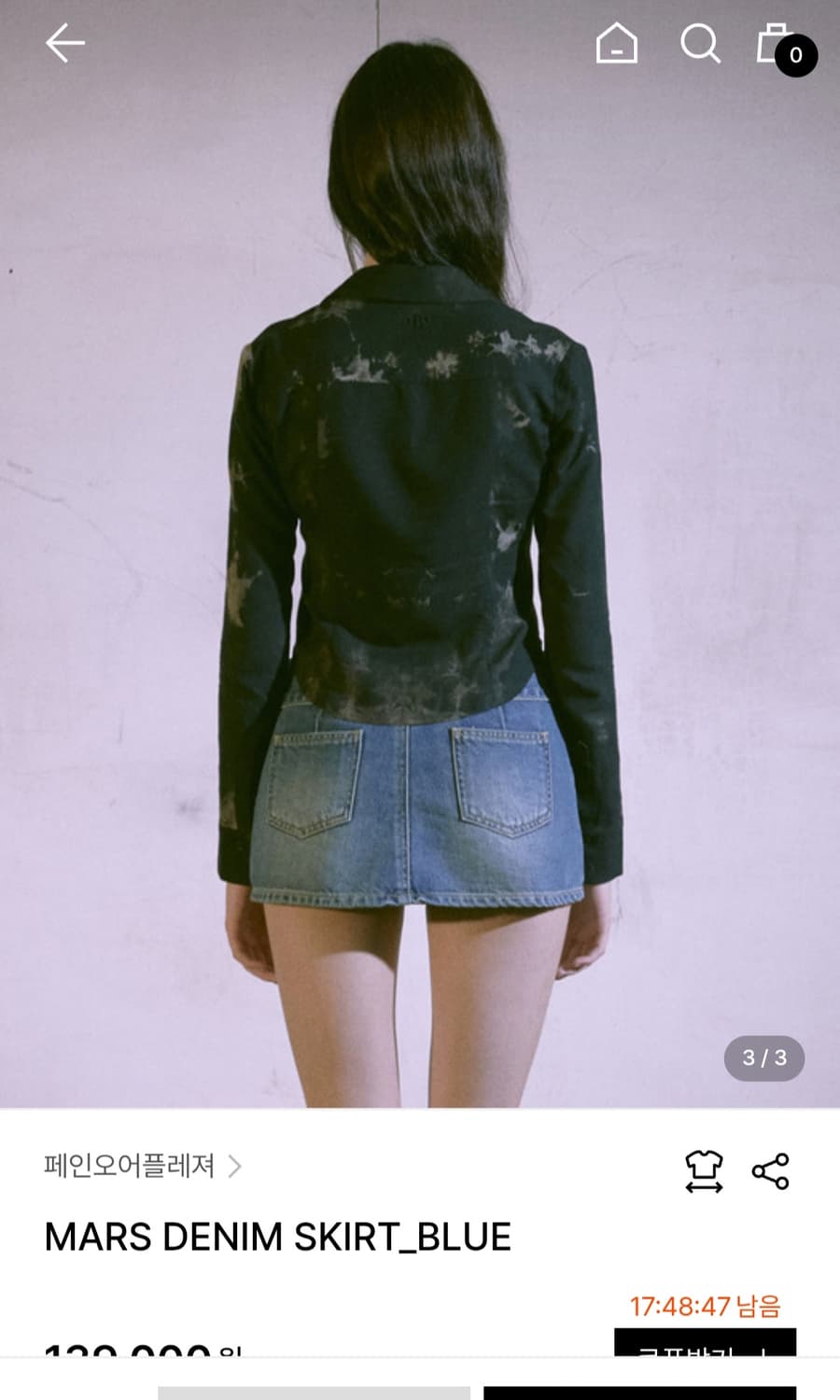Tap the back arrow
This screenshot has width=840, height=1400.
pyautogui.click(x=63, y=43)
